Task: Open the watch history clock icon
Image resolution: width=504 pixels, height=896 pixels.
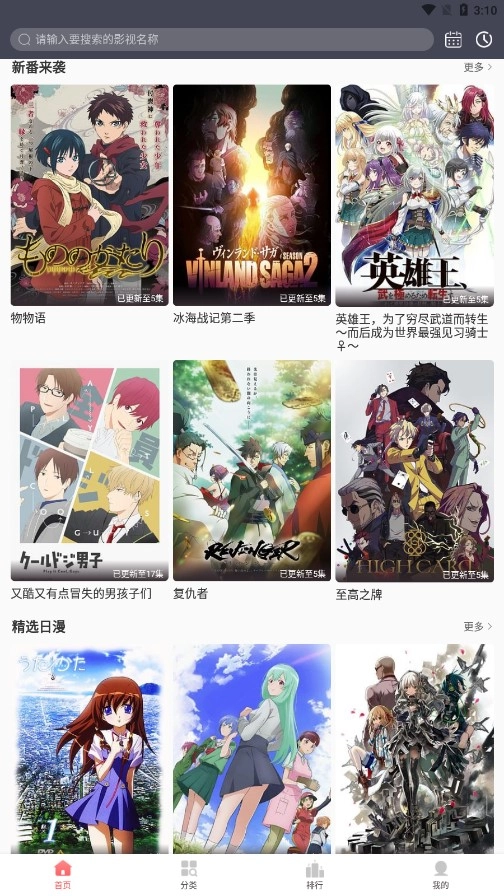Action: 484,39
